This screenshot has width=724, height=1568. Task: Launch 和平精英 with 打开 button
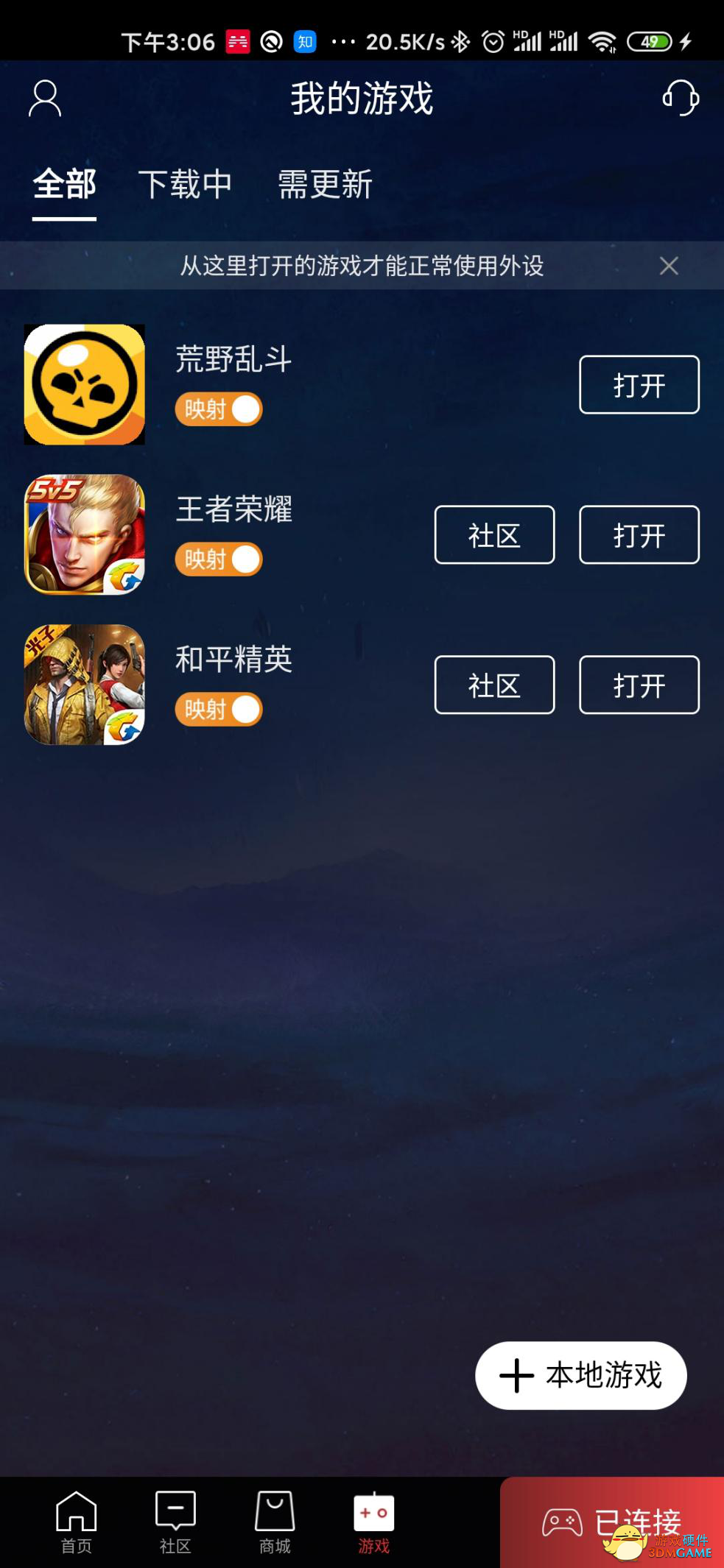pos(639,685)
